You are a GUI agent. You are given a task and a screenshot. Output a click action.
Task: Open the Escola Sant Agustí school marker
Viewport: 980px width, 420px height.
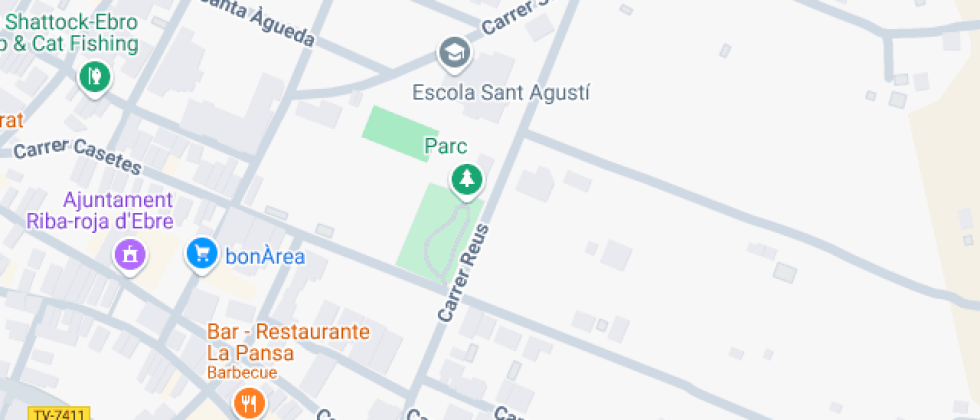pyautogui.click(x=455, y=53)
